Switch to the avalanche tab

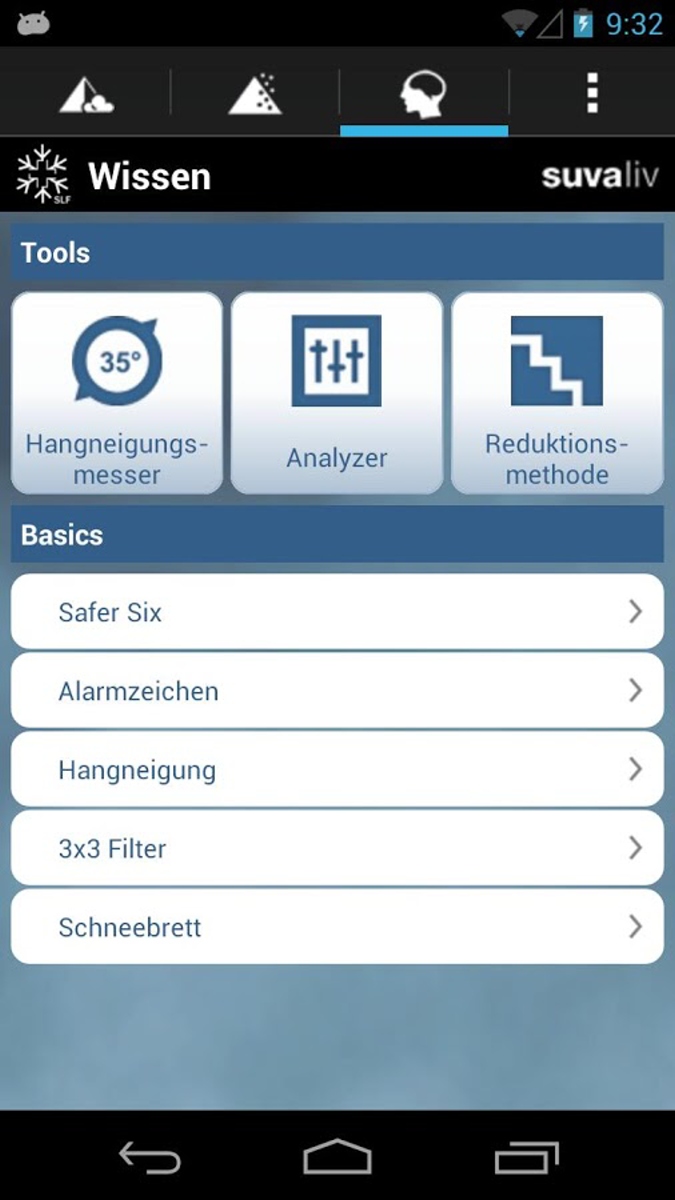[x=254, y=93]
